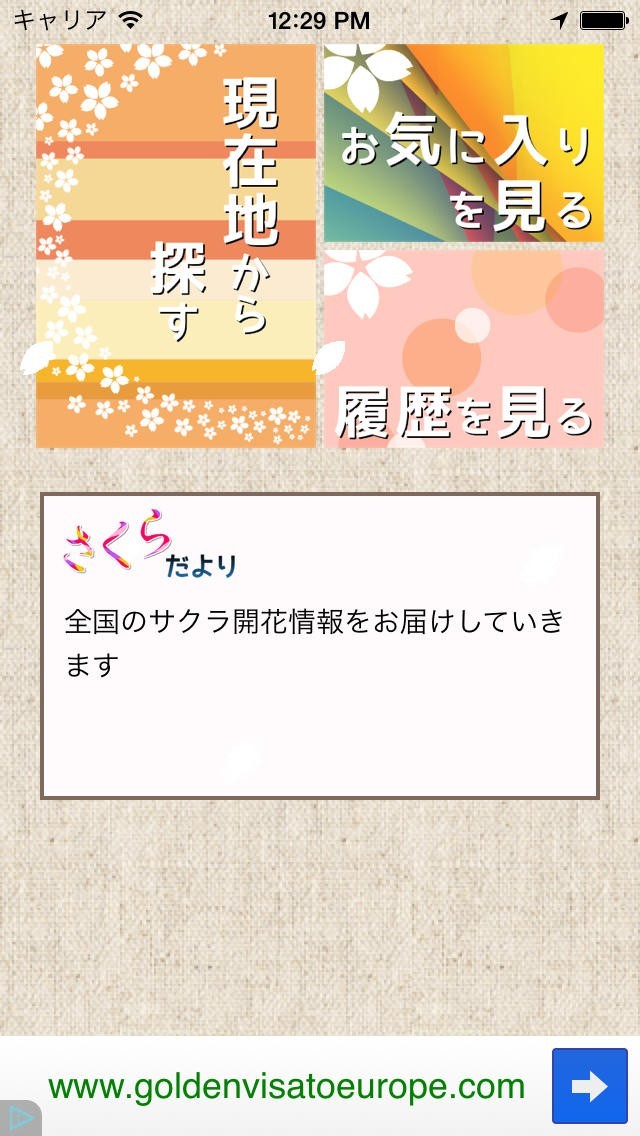
Task: Open 現在地から探す tile
Action: pos(176,246)
